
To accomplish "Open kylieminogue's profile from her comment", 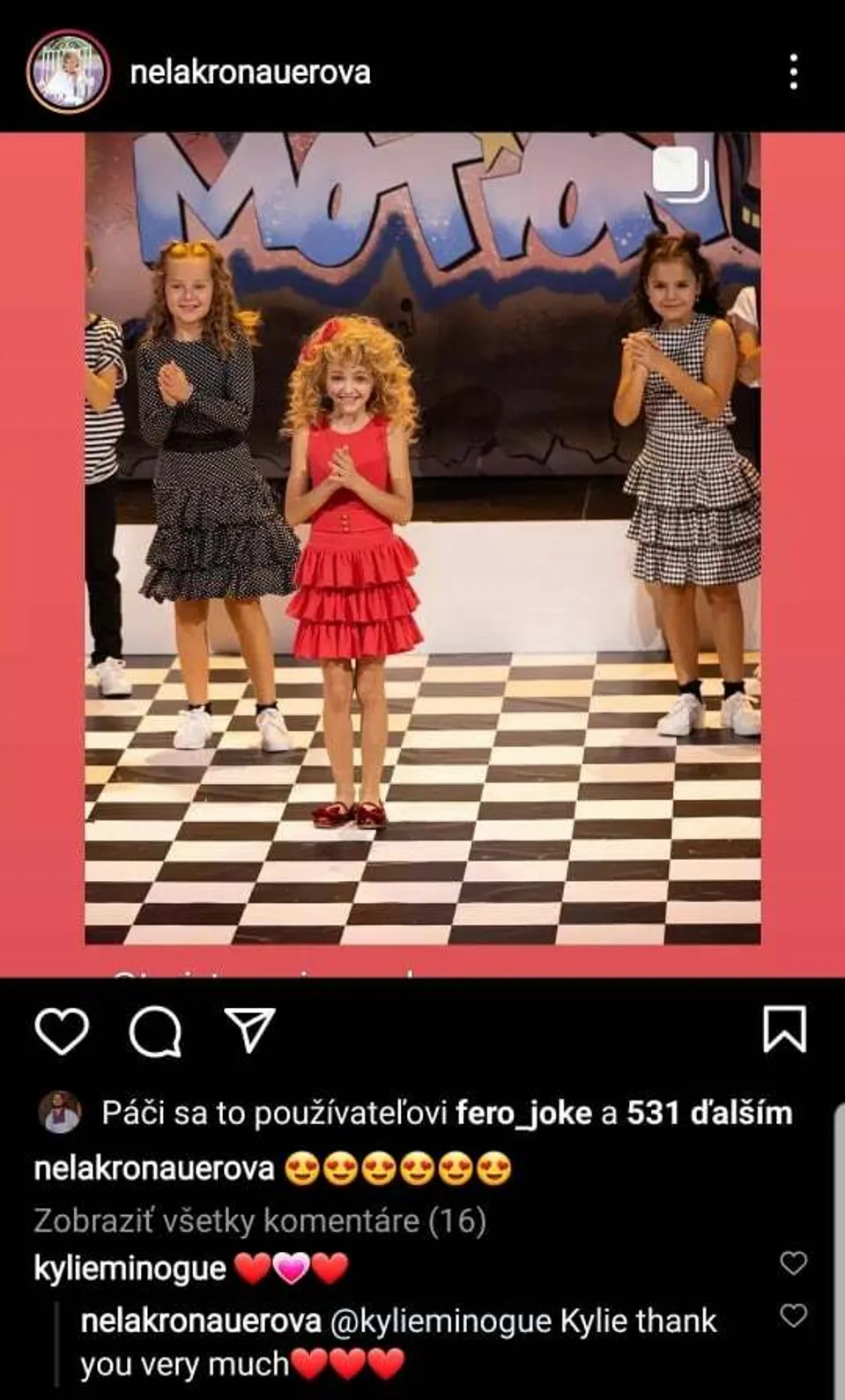I will (x=130, y=1269).
